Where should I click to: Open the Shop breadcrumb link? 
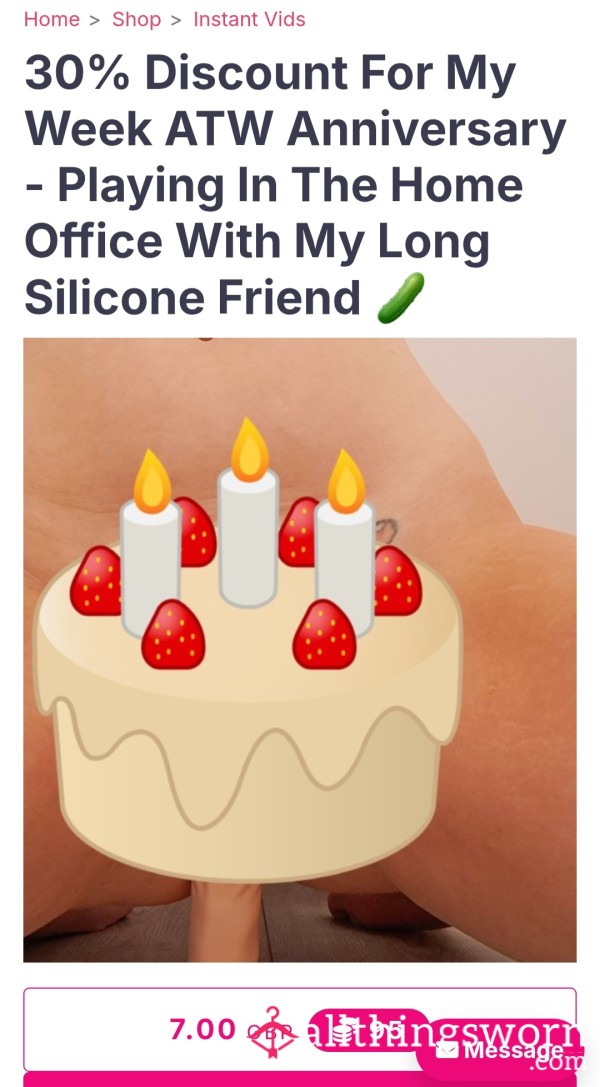[x=136, y=19]
